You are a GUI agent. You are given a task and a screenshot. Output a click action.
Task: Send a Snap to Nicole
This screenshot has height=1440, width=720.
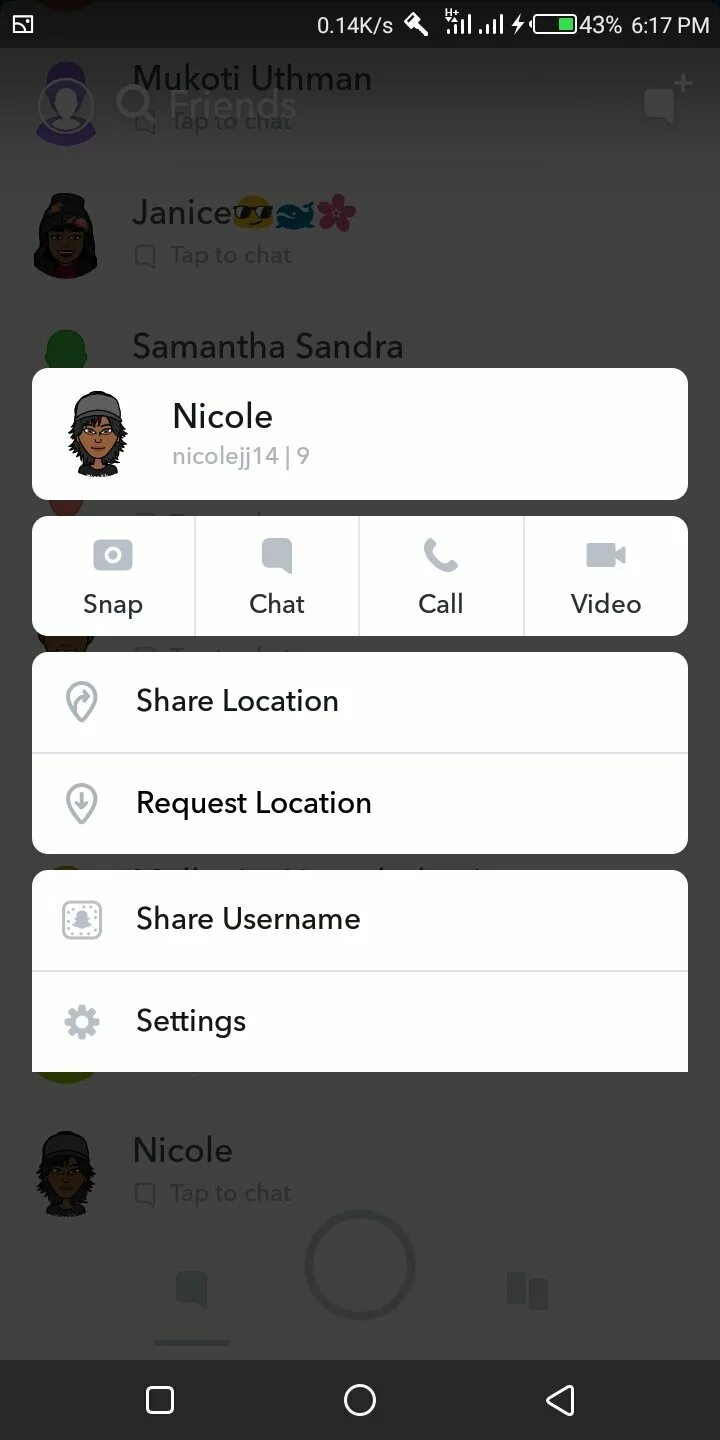click(113, 577)
